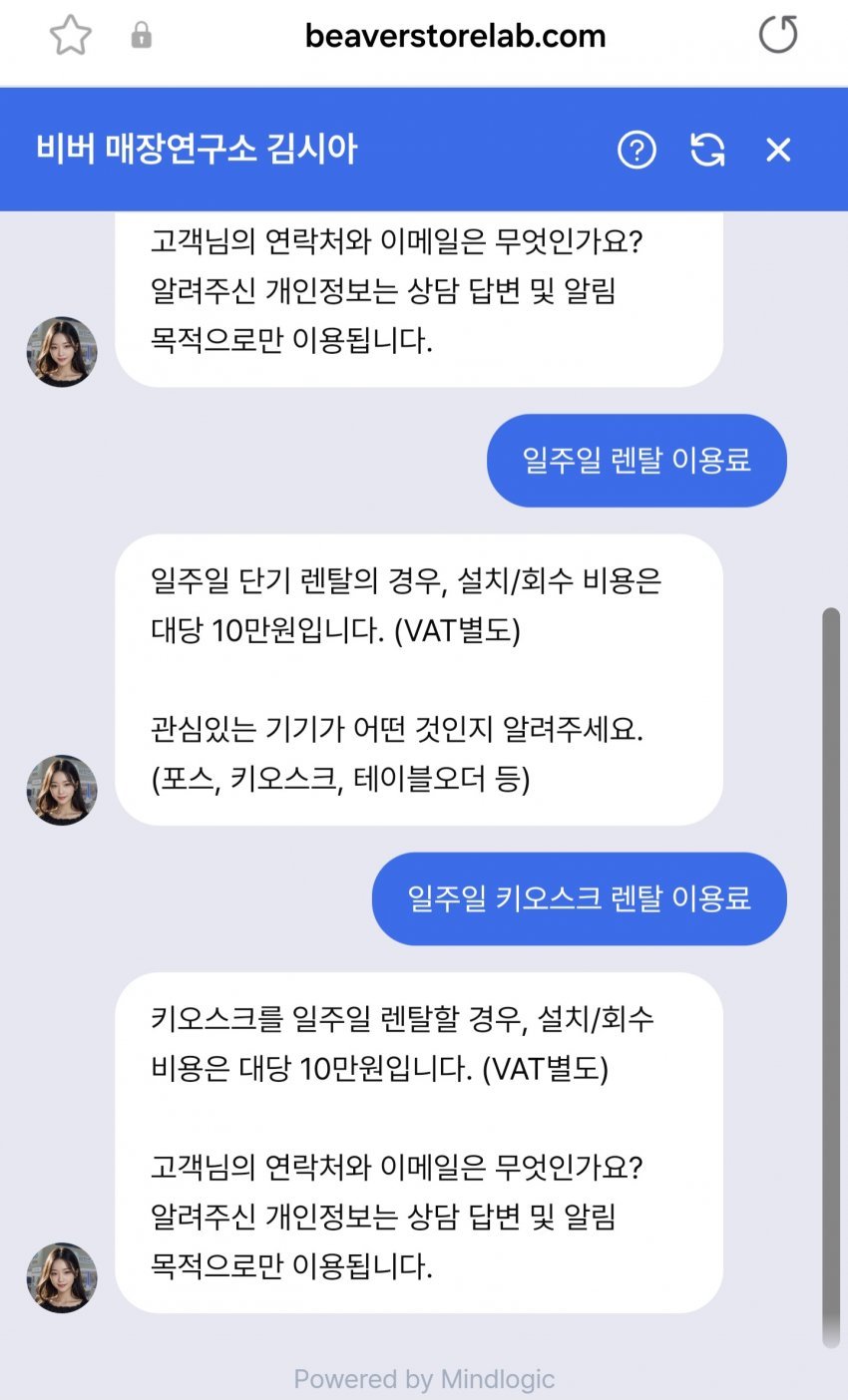848x1400 pixels.
Task: Bookmark this page with the star
Action: click(x=70, y=37)
